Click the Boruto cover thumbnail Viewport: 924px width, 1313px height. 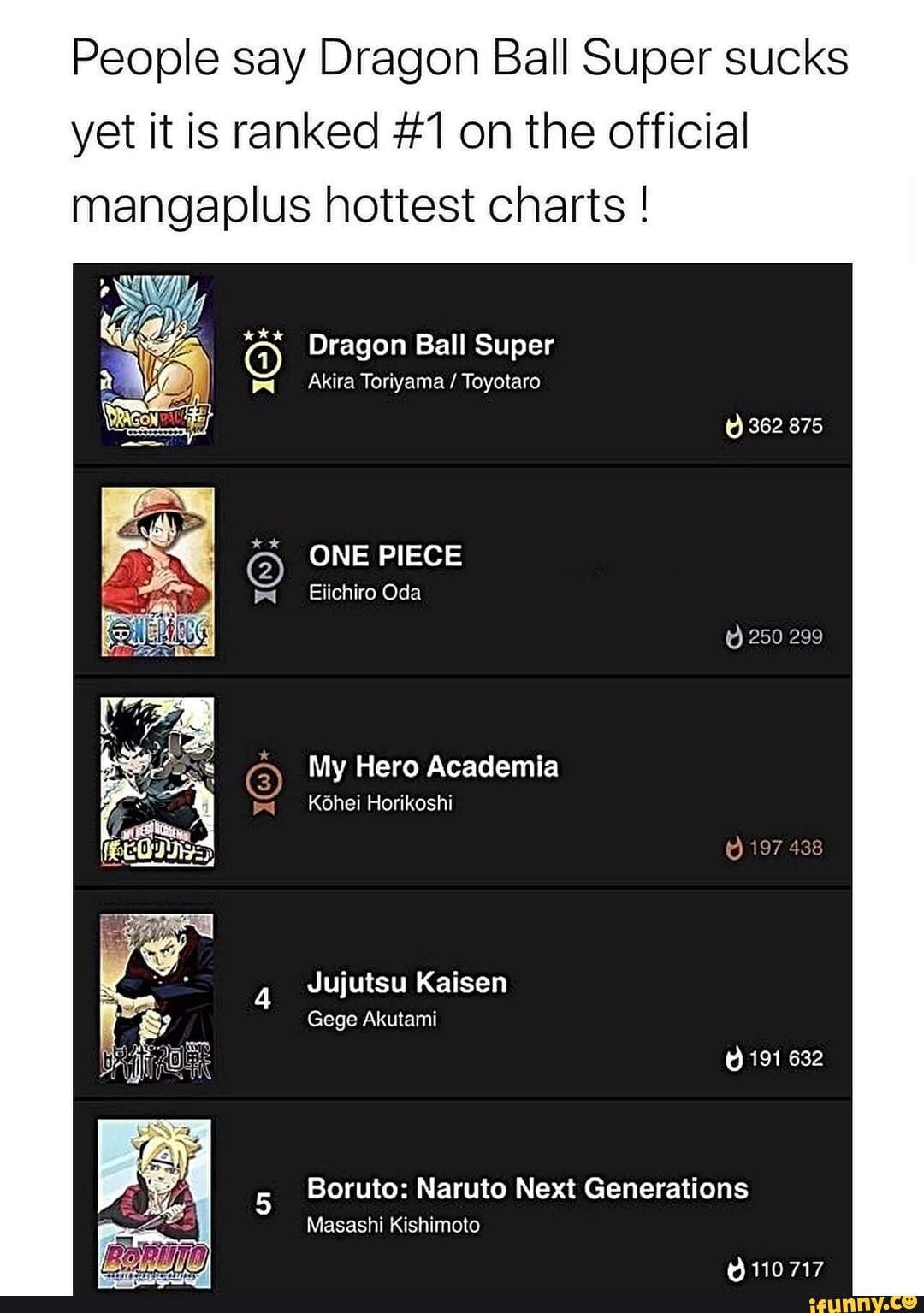[x=158, y=1202]
